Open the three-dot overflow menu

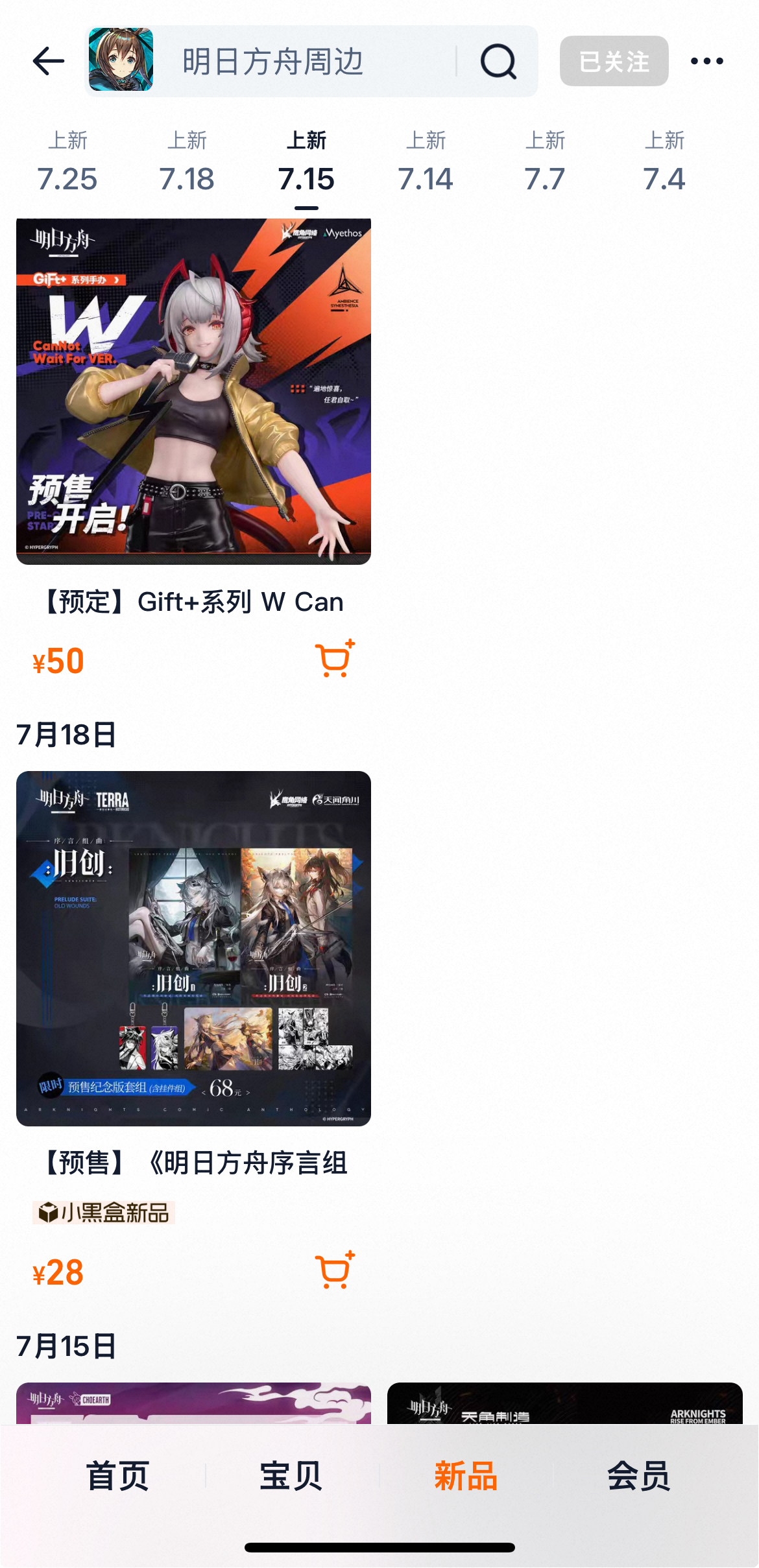pos(707,61)
